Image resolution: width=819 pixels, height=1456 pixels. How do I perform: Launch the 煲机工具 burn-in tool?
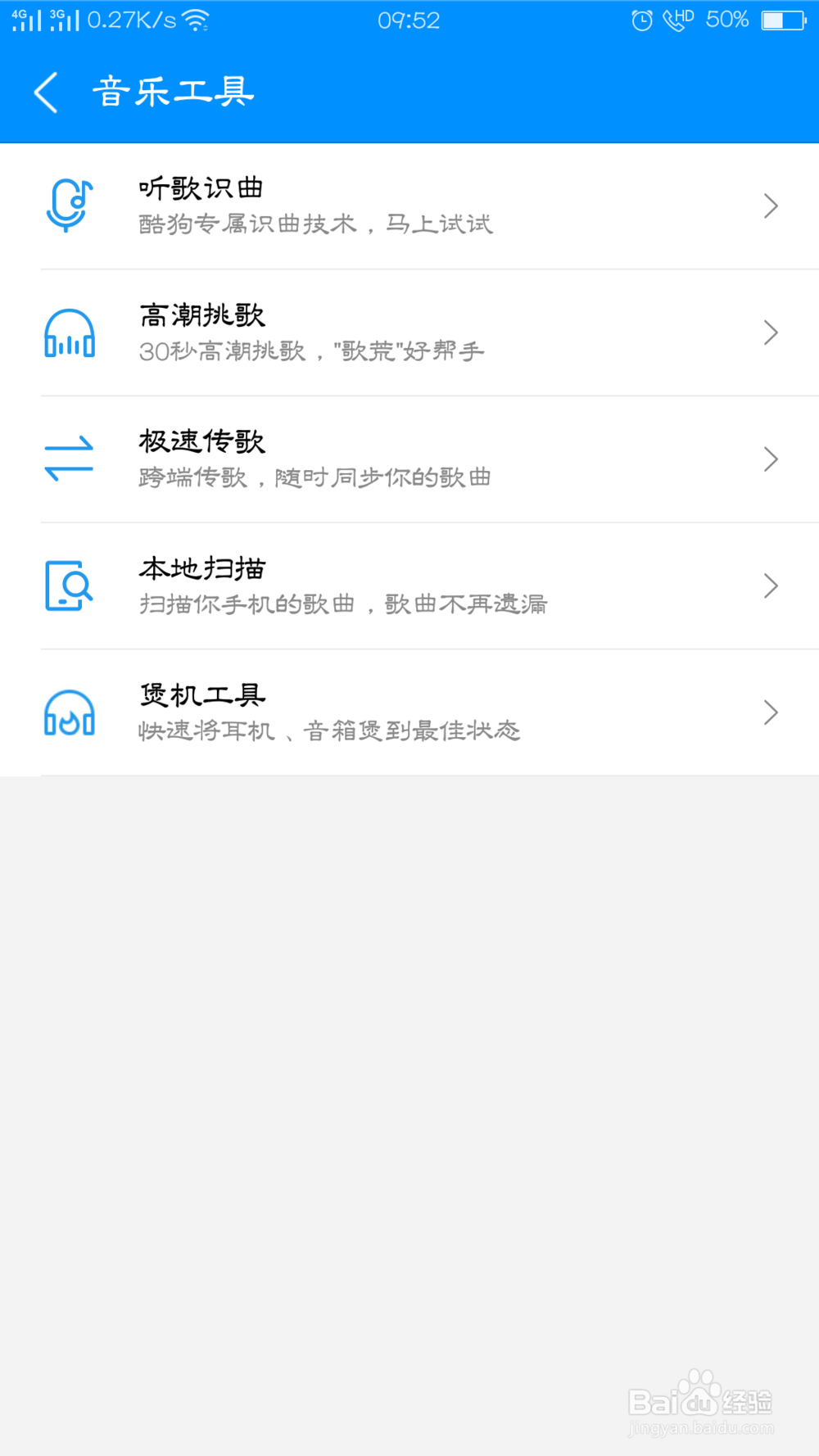point(409,712)
